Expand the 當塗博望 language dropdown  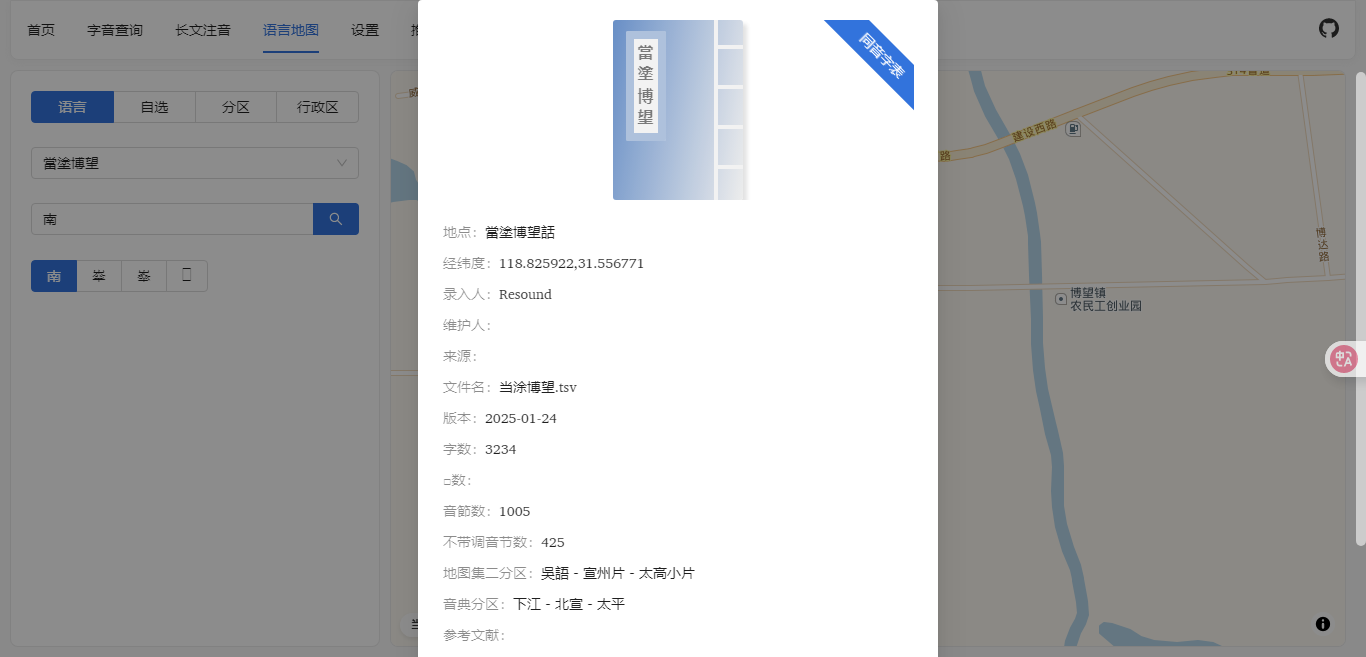click(195, 163)
